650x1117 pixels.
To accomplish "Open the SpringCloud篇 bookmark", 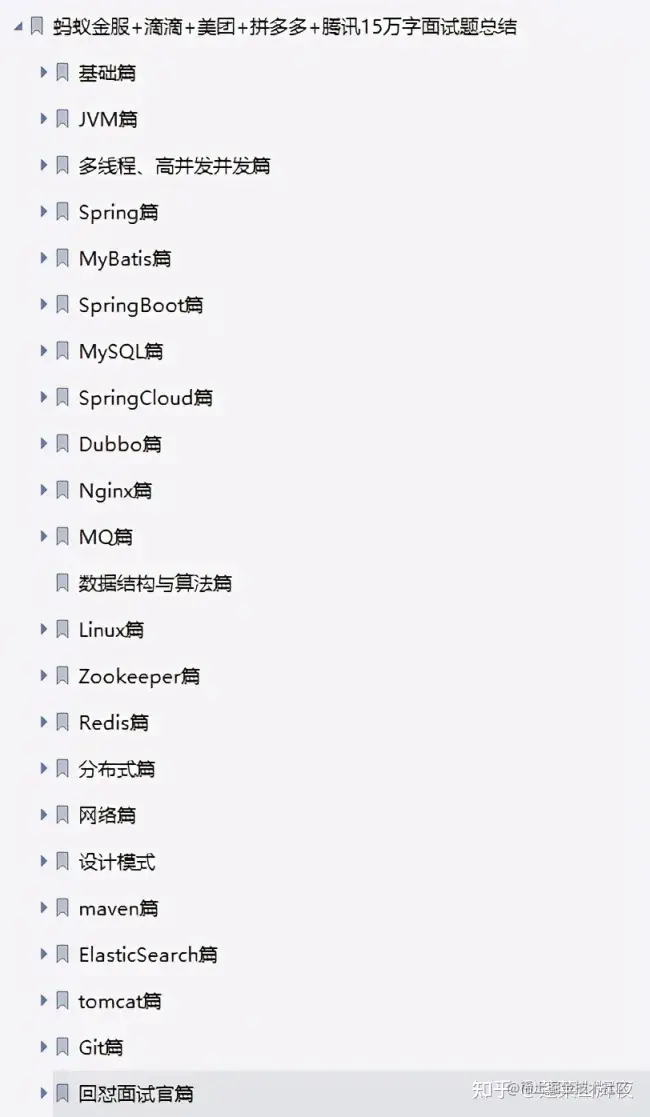I will pyautogui.click(x=145, y=398).
